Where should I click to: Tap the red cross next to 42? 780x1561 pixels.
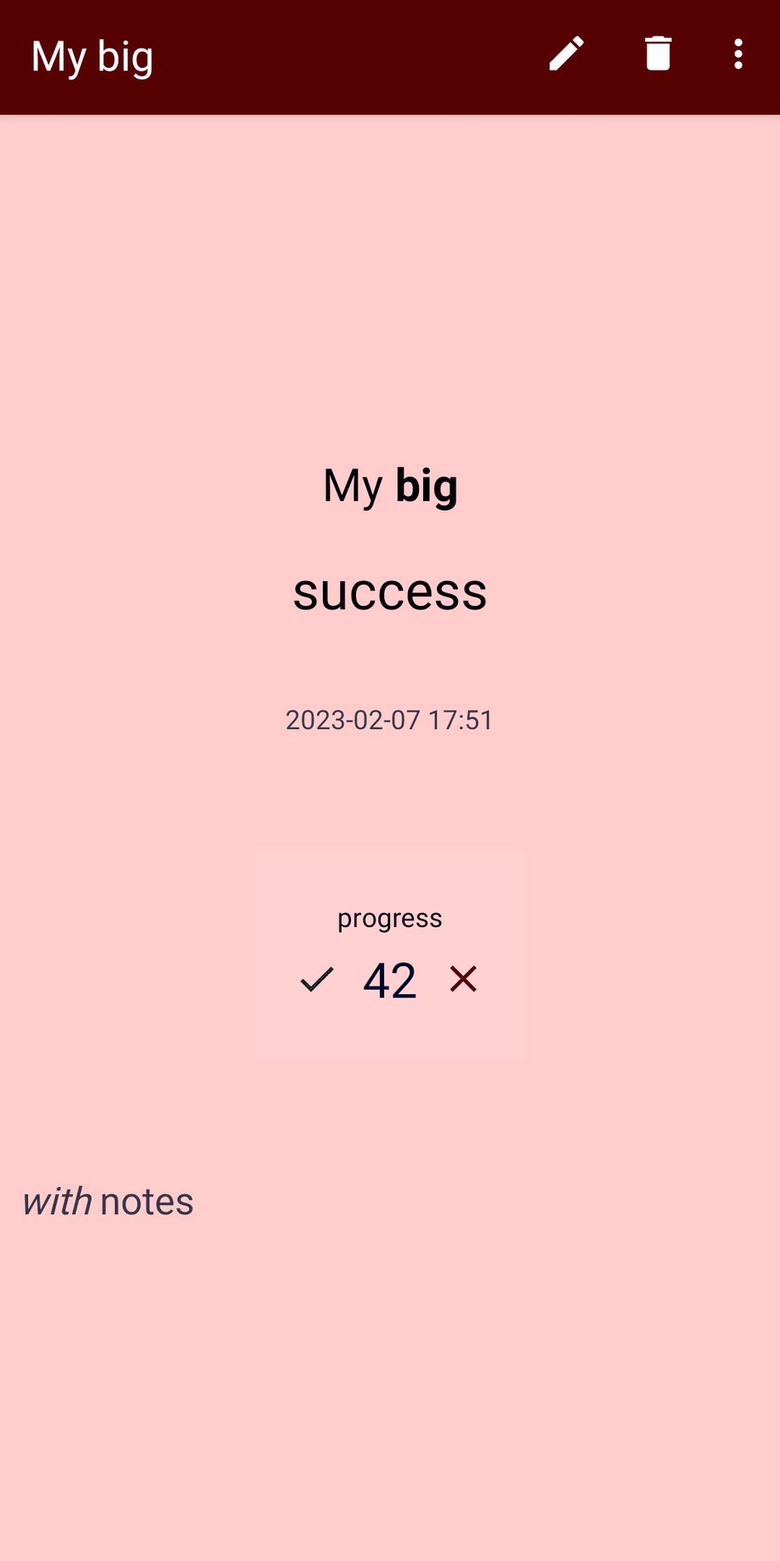(463, 980)
